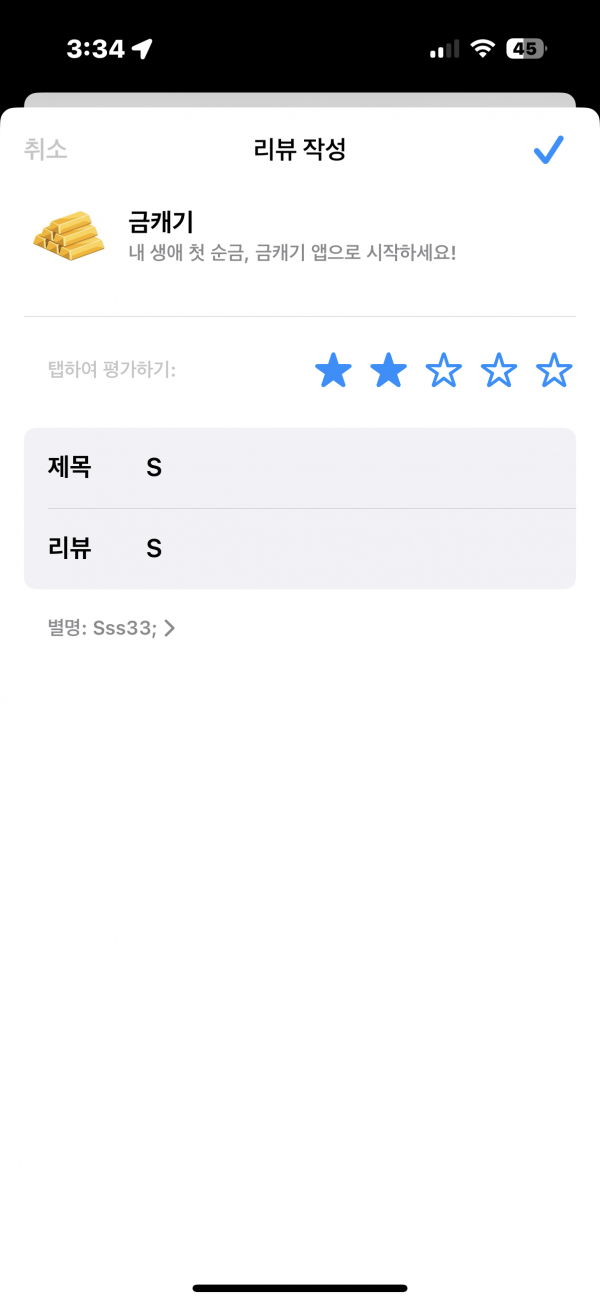The image size is (600, 1304).
Task: Edit the 리뷰 review text field
Action: (300, 549)
